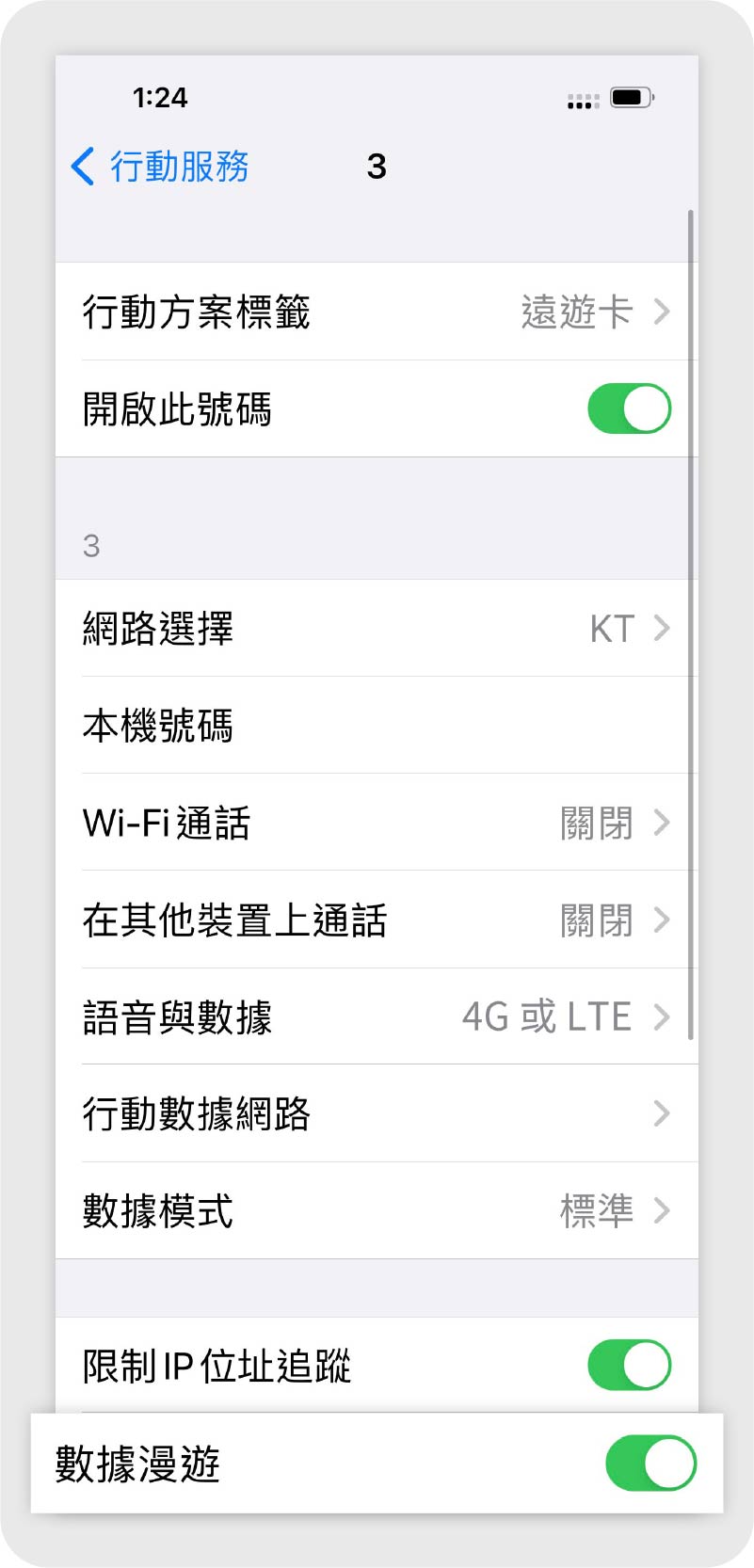Open the 行動方案標籤 row
The width and height of the screenshot is (754, 1568).
pos(377,312)
